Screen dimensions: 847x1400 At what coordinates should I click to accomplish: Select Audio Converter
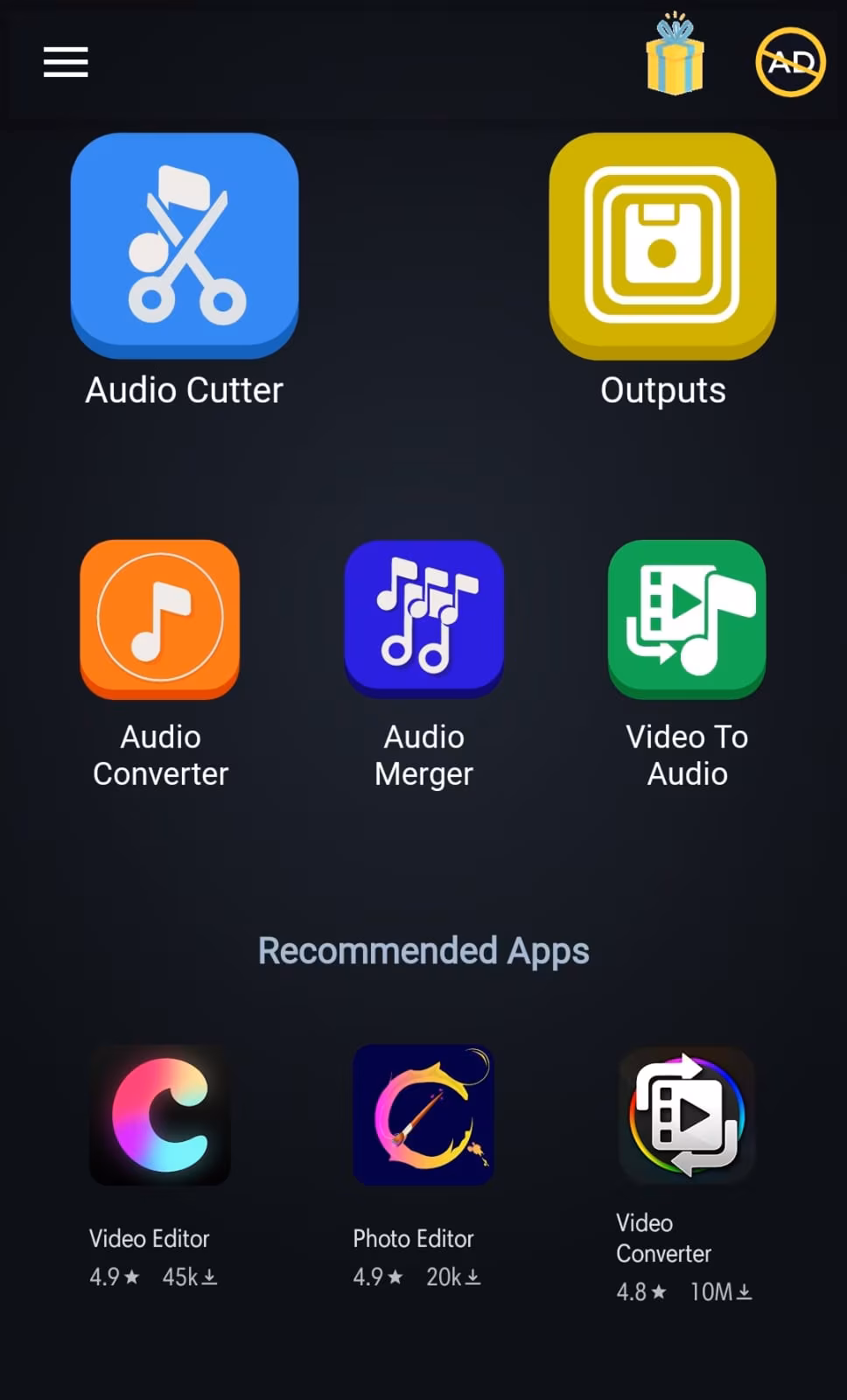click(x=160, y=619)
